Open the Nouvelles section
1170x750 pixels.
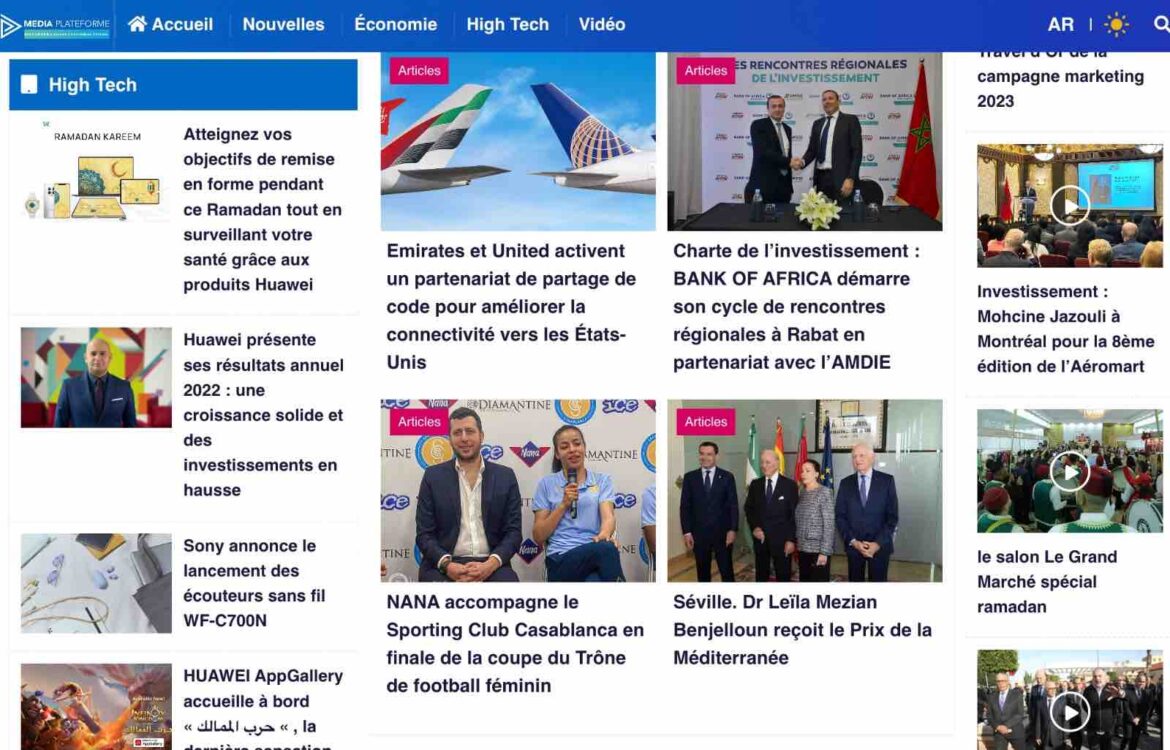[283, 24]
